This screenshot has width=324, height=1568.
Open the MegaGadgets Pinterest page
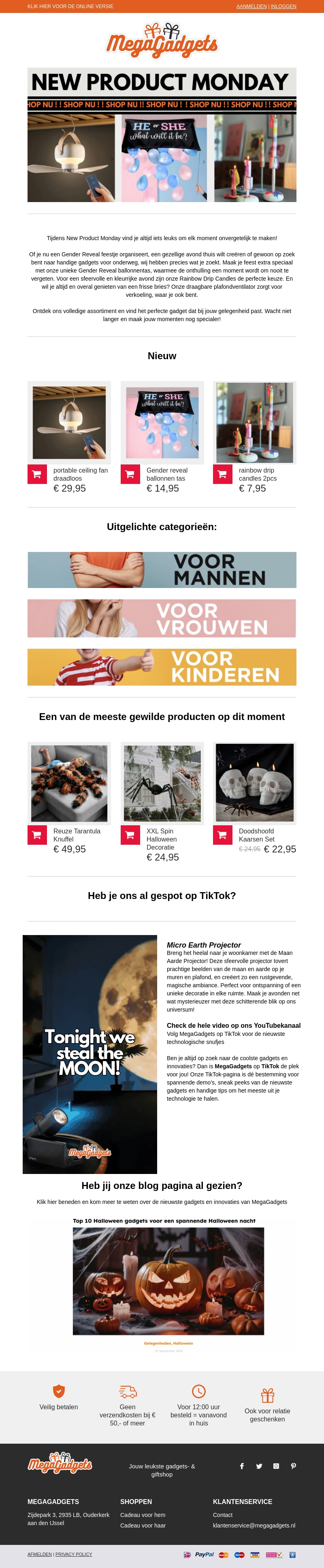pos(293,1466)
